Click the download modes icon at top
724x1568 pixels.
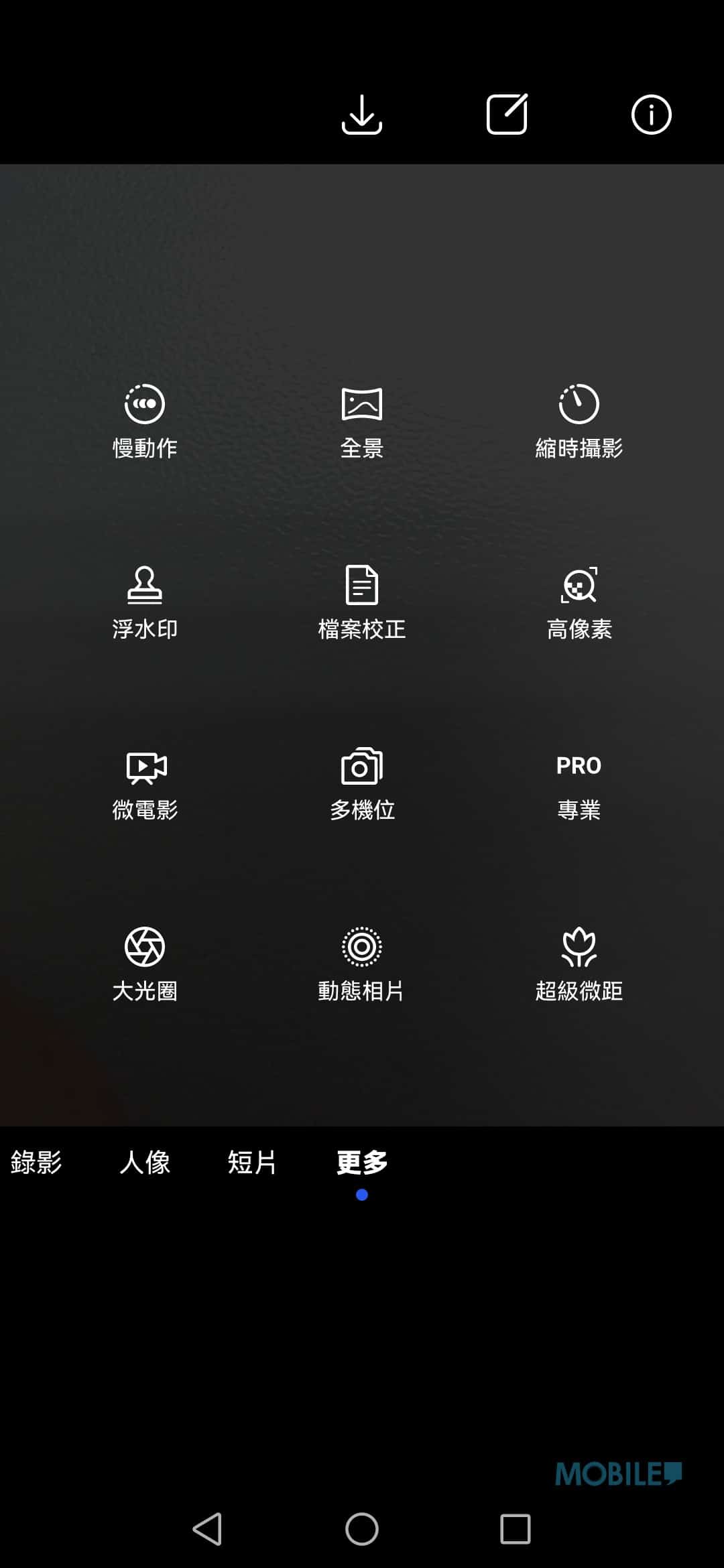pos(362,115)
